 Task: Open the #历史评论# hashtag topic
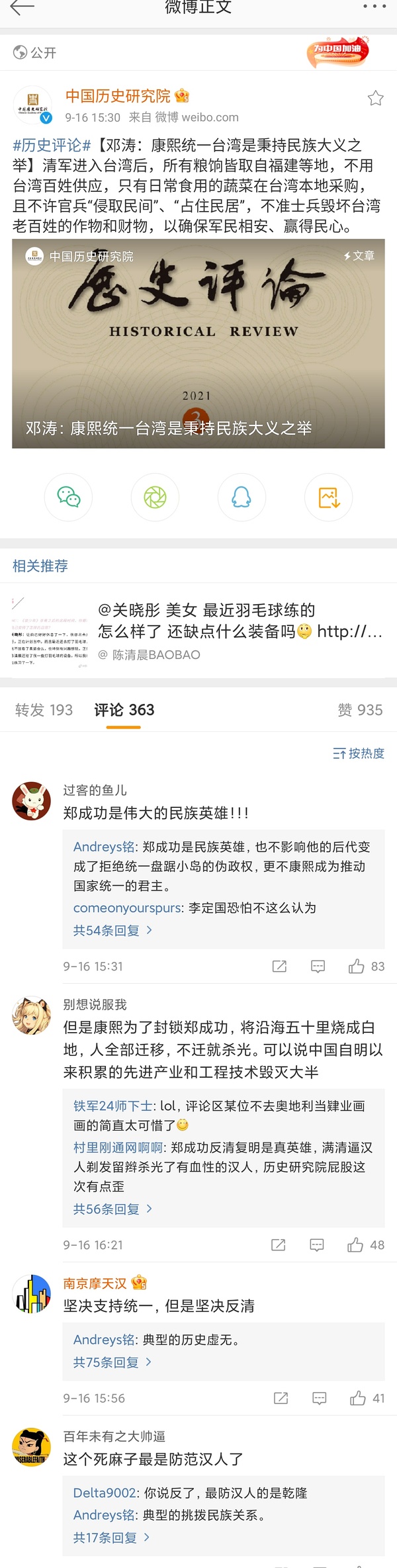pyautogui.click(x=52, y=146)
